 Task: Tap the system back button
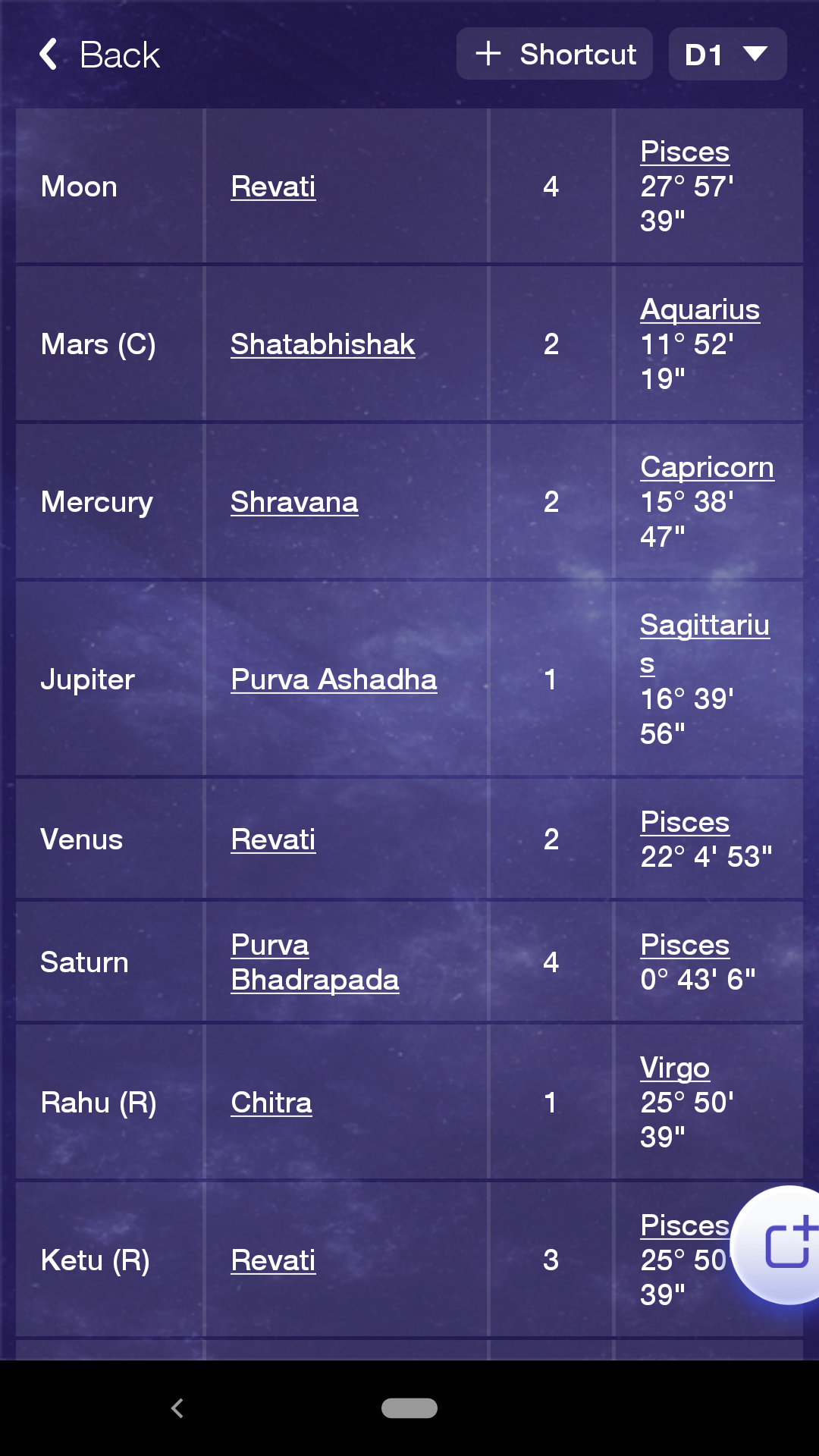click(x=177, y=1408)
